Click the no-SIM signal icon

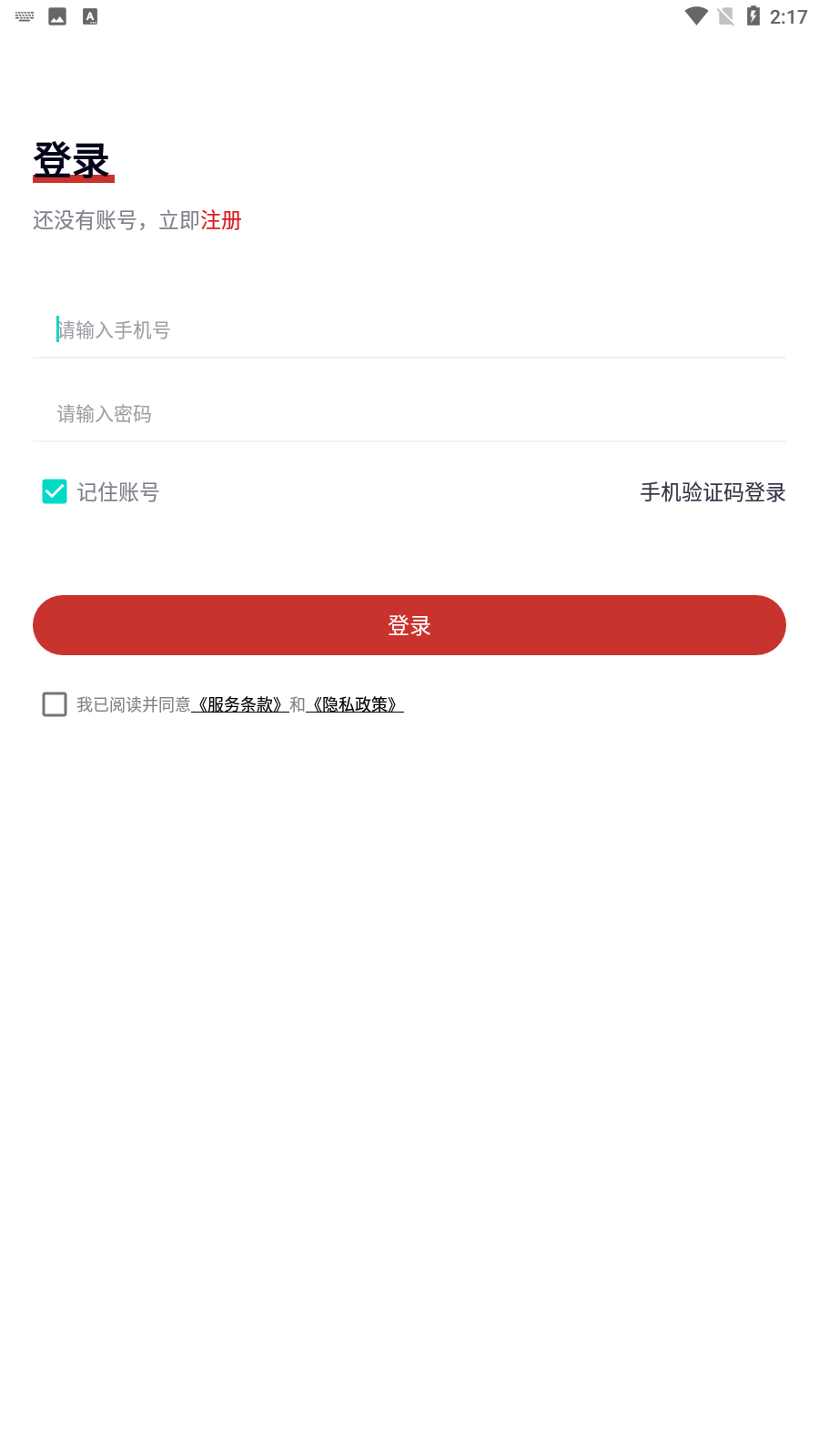(725, 15)
